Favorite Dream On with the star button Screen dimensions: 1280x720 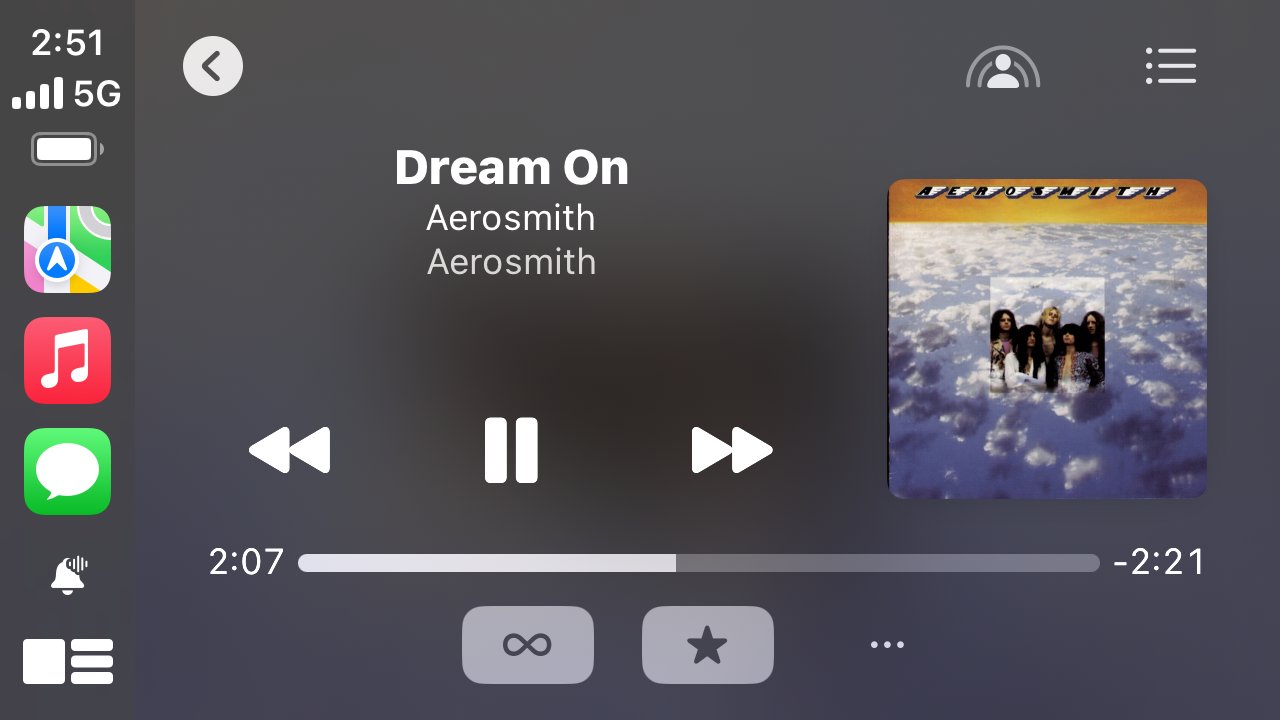point(707,645)
